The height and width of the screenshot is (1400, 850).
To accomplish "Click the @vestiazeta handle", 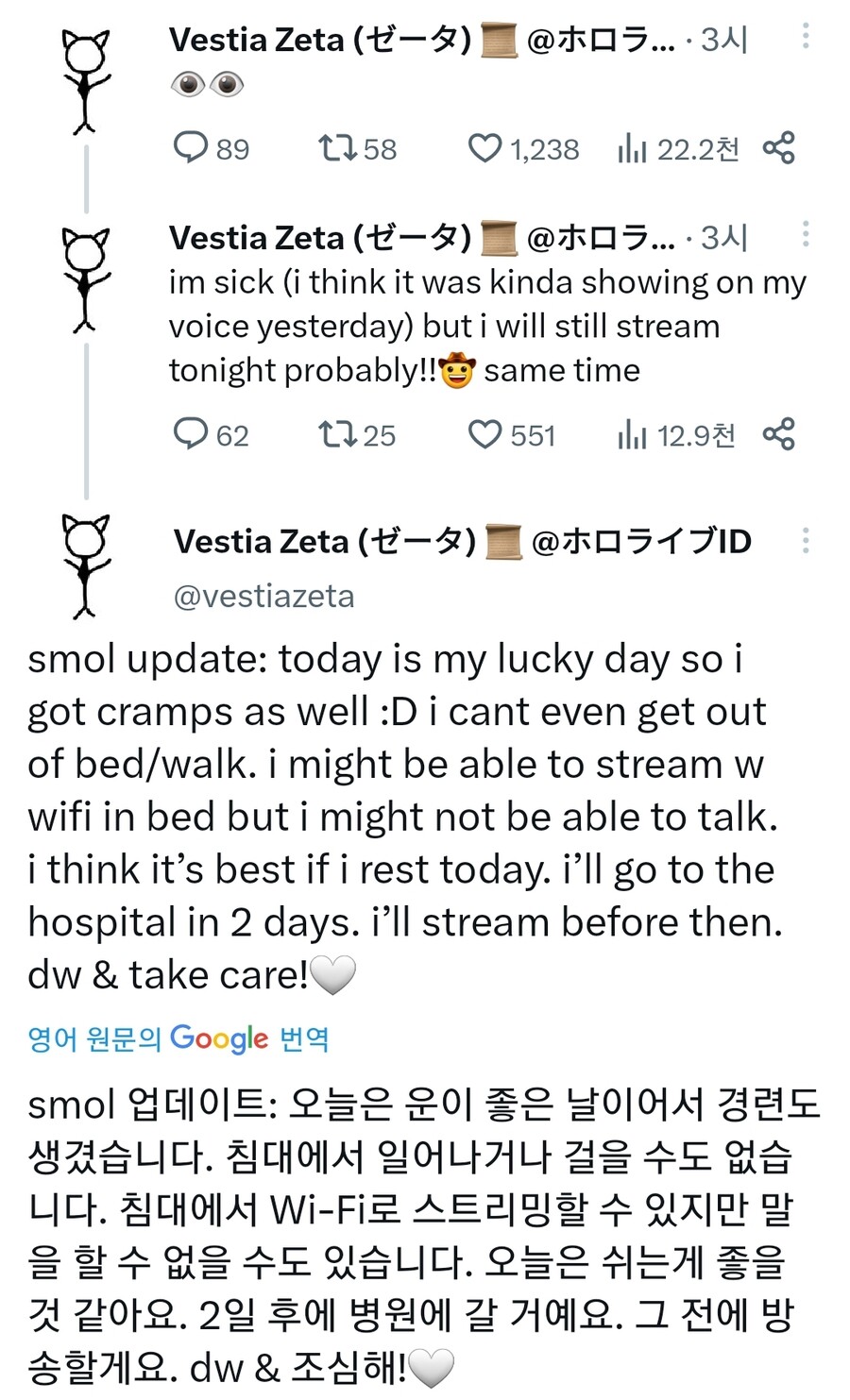I will pyautogui.click(x=264, y=596).
